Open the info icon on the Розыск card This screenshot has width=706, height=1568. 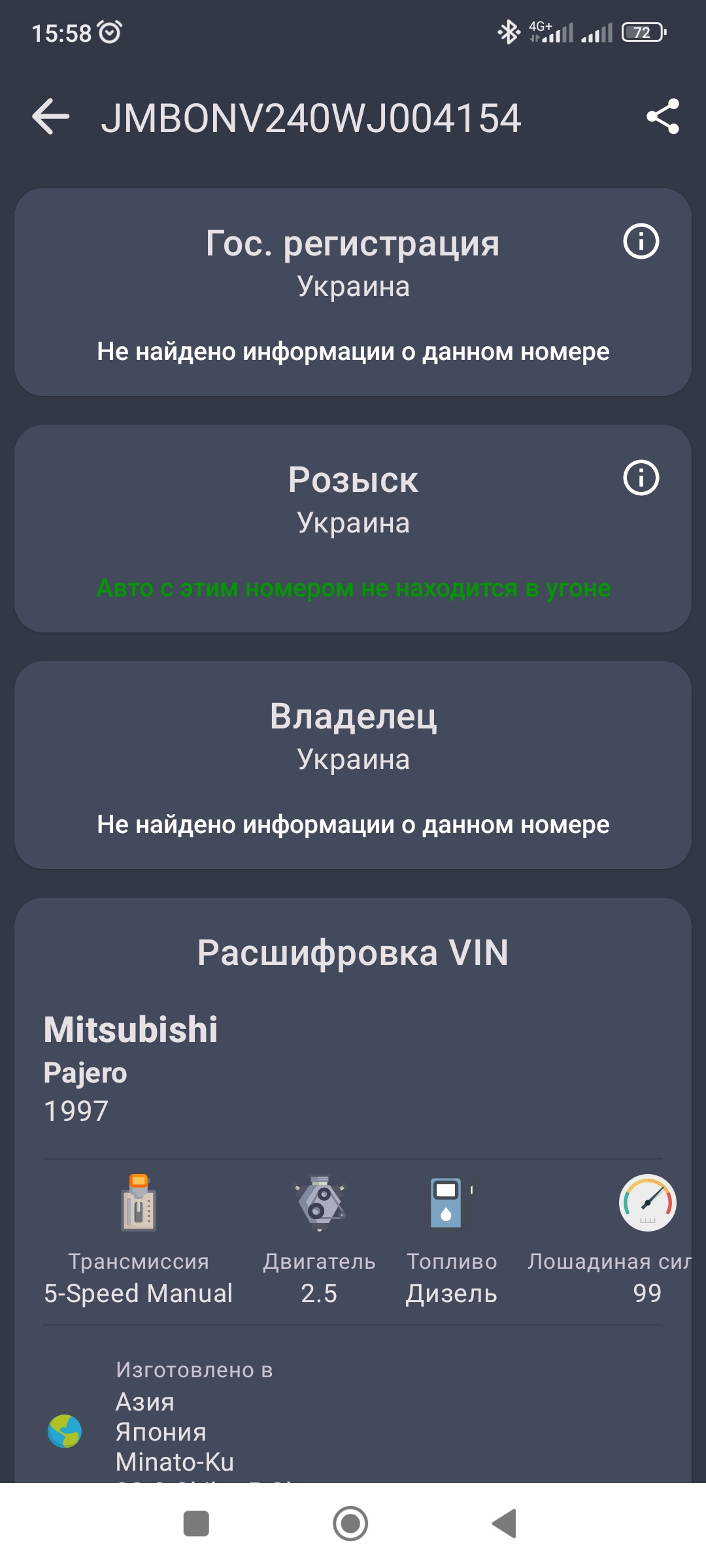point(641,478)
